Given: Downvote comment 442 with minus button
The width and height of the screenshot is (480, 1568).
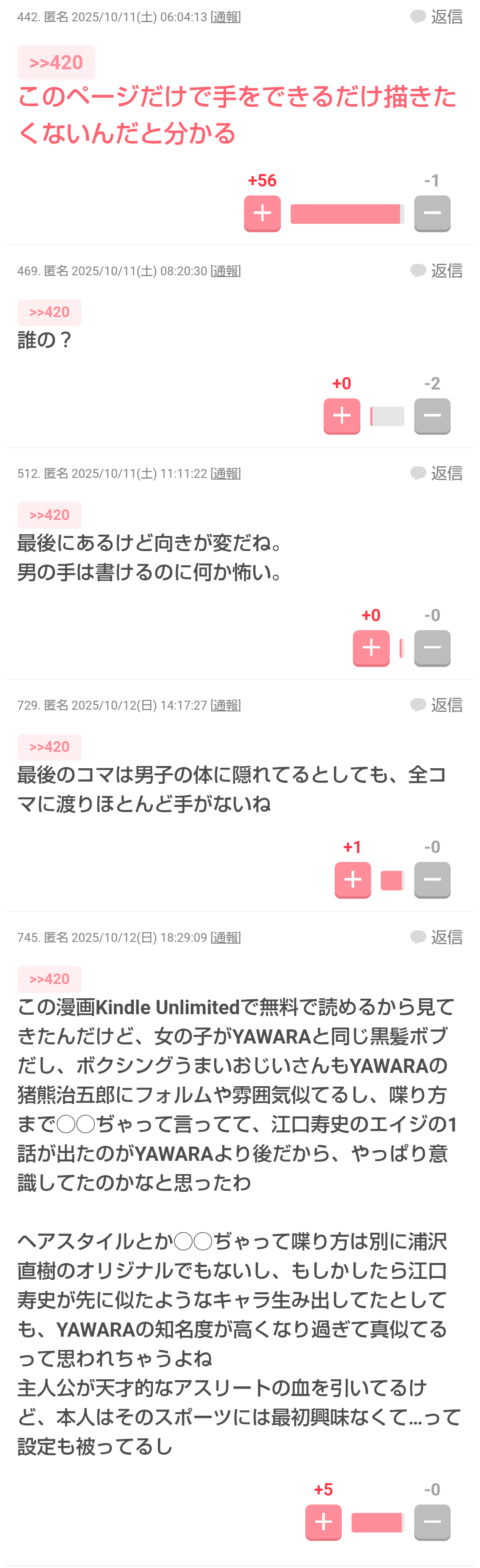Looking at the screenshot, I should tap(432, 213).
